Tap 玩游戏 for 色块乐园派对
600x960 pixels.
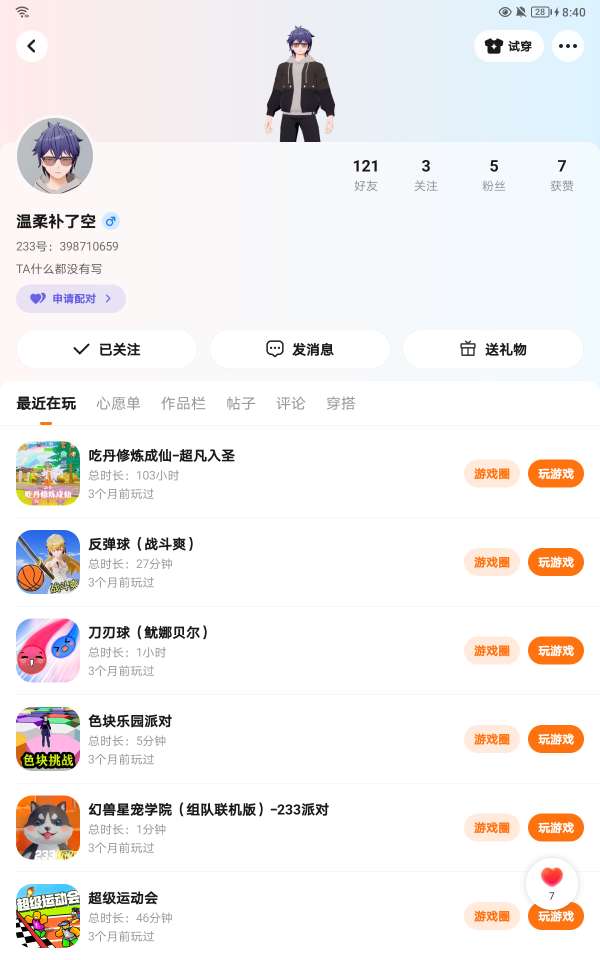coord(556,739)
